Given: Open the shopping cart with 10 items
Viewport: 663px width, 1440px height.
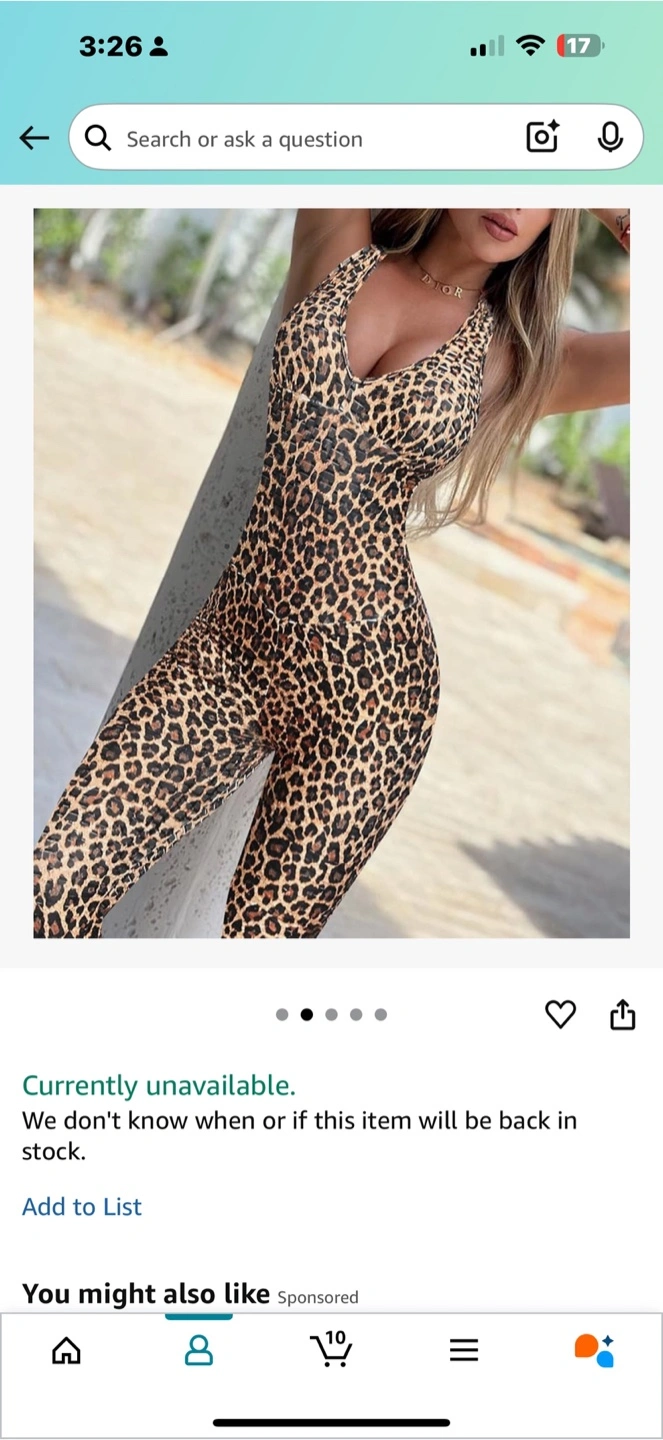Looking at the screenshot, I should (x=331, y=1349).
